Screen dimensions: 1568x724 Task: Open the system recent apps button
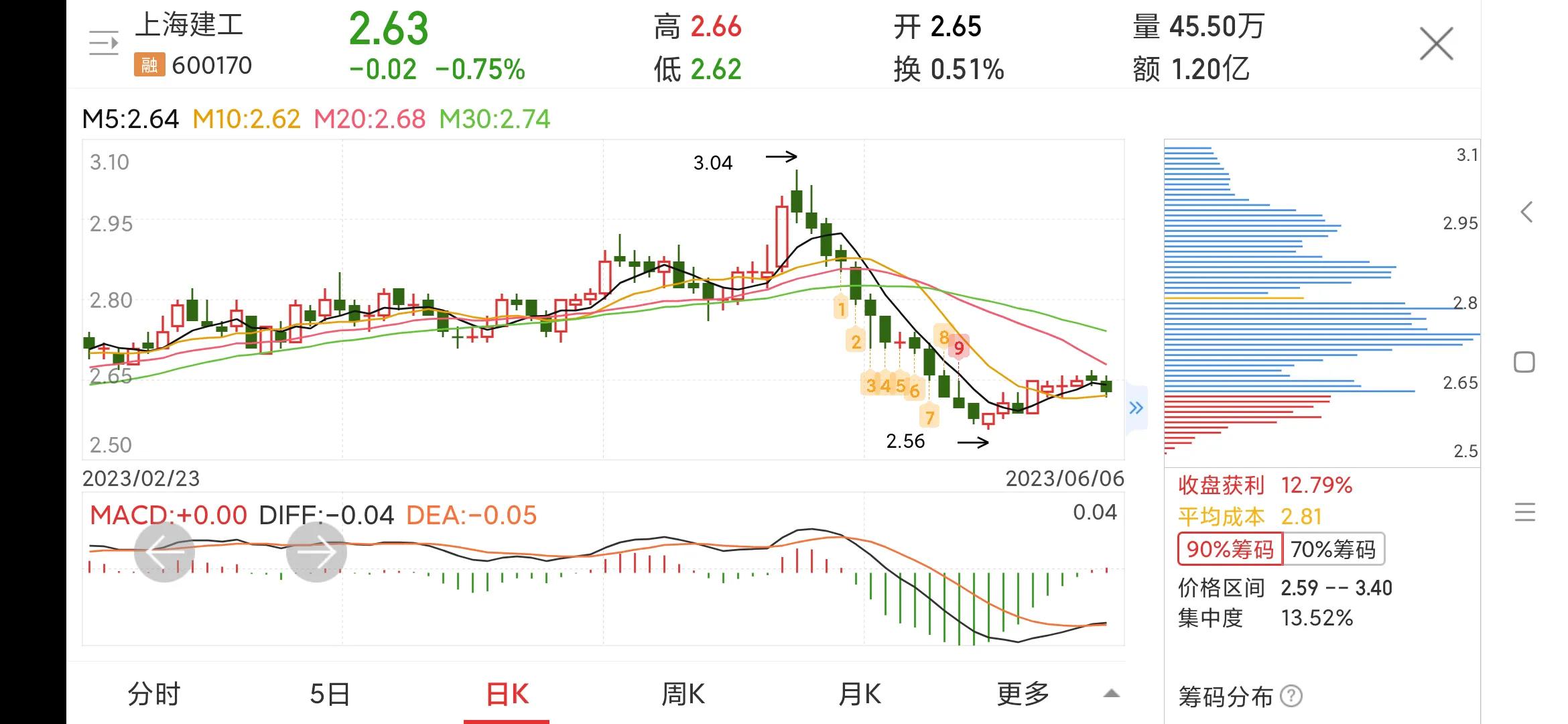coord(1524,512)
